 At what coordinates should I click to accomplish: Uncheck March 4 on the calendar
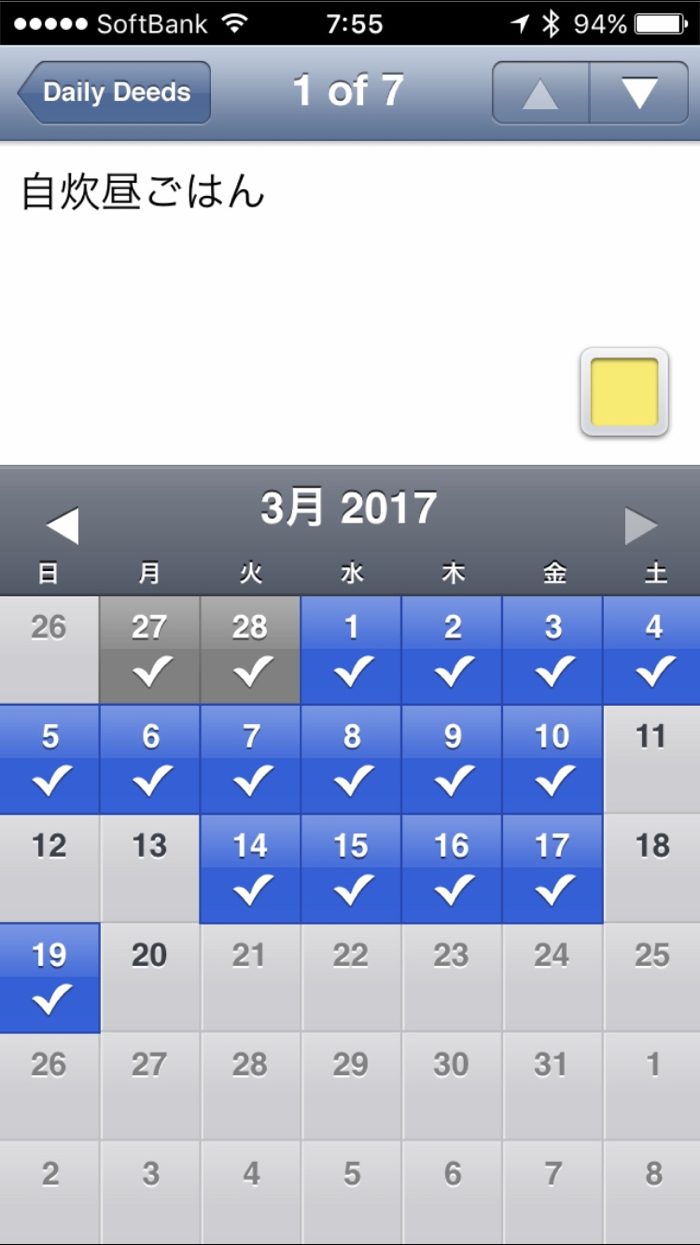point(652,650)
